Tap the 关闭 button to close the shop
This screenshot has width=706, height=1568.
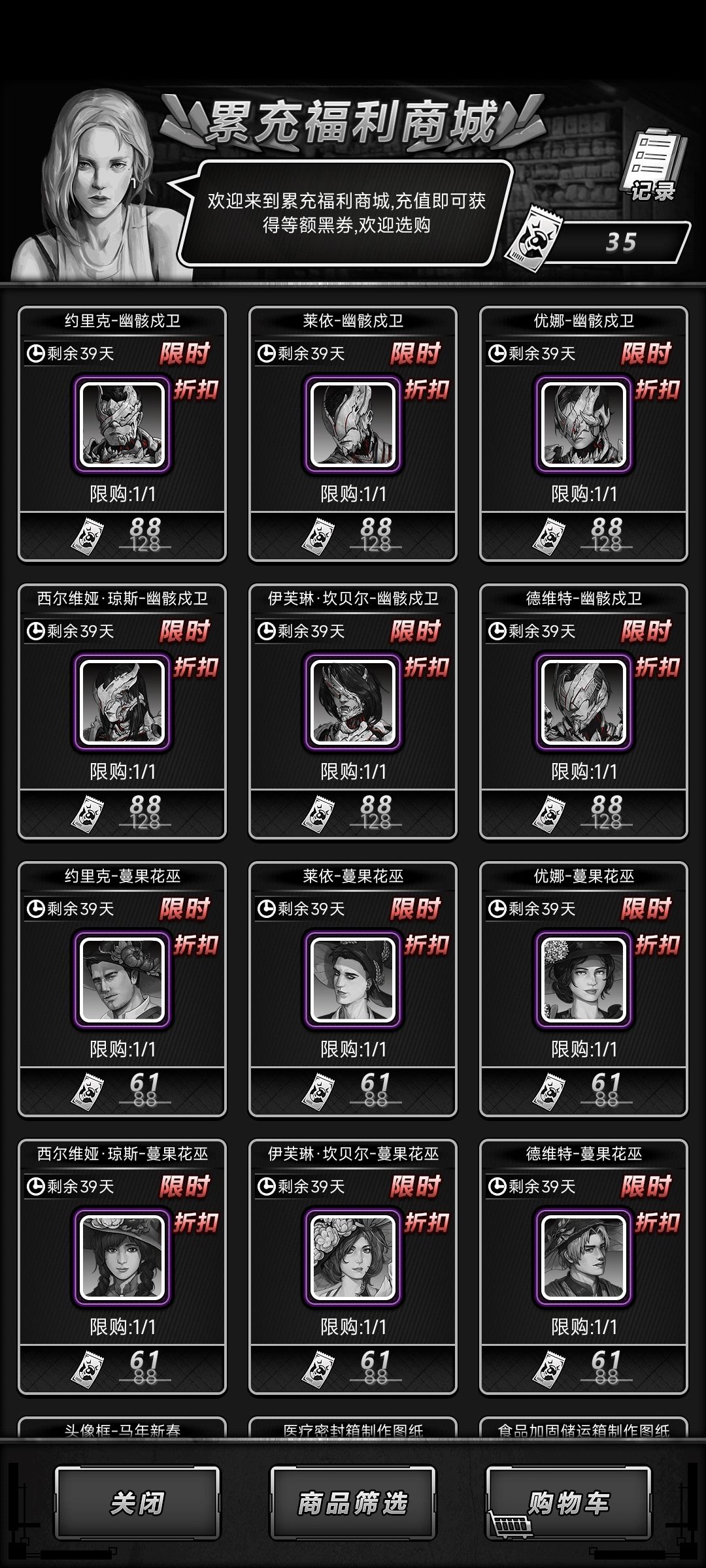[137, 1503]
